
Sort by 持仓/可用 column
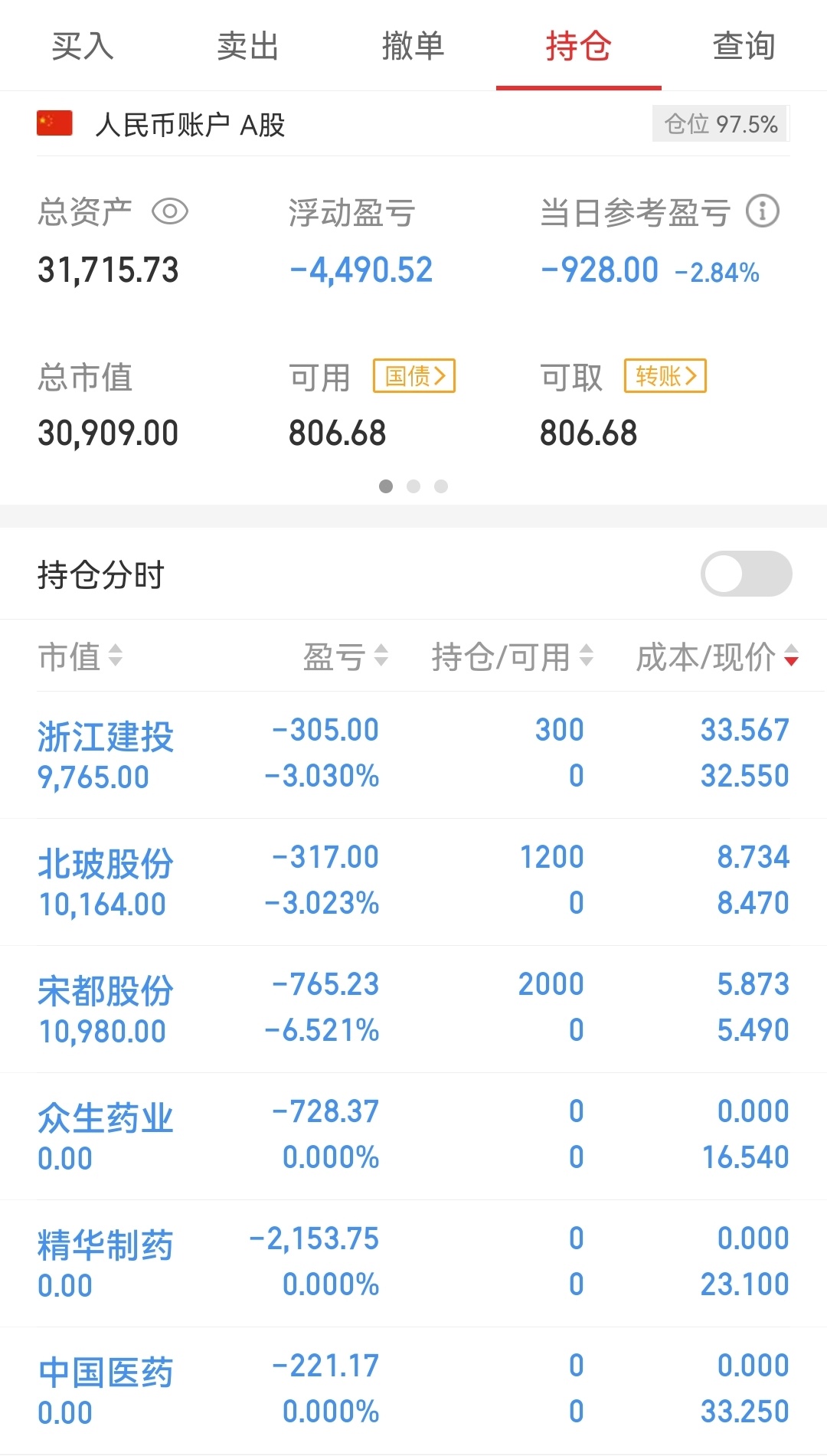(x=512, y=656)
